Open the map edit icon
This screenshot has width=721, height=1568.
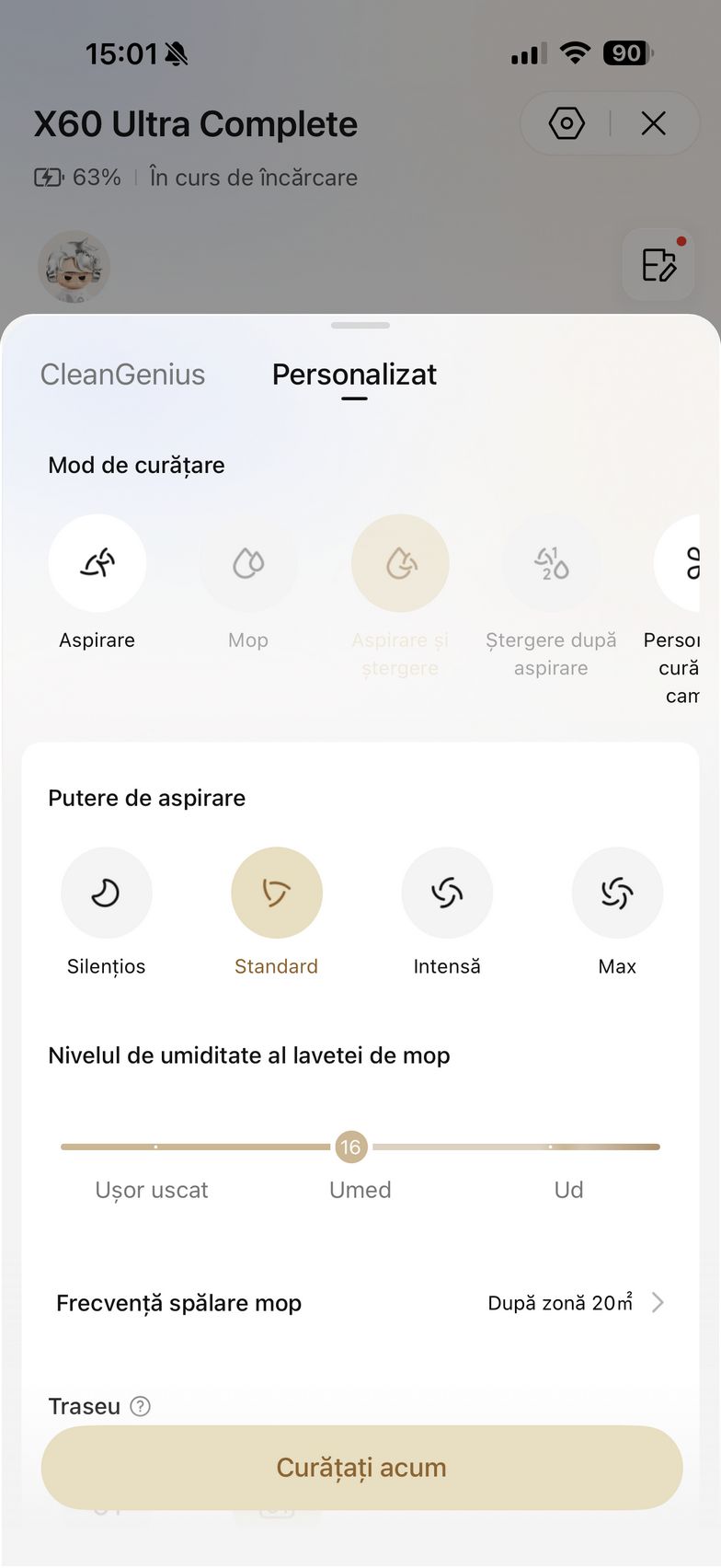pos(658,265)
